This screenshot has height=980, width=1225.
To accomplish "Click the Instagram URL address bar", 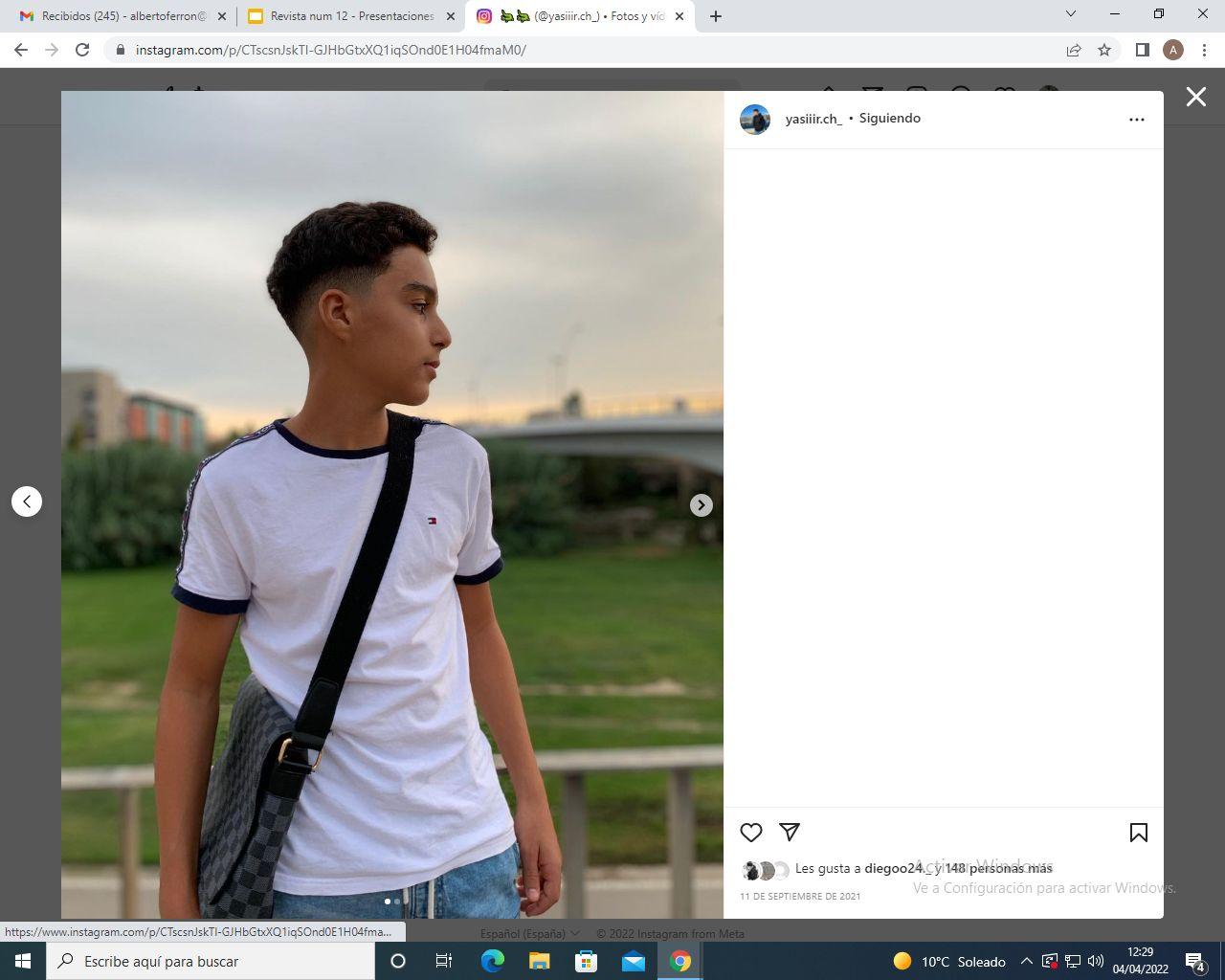I will coord(574,50).
